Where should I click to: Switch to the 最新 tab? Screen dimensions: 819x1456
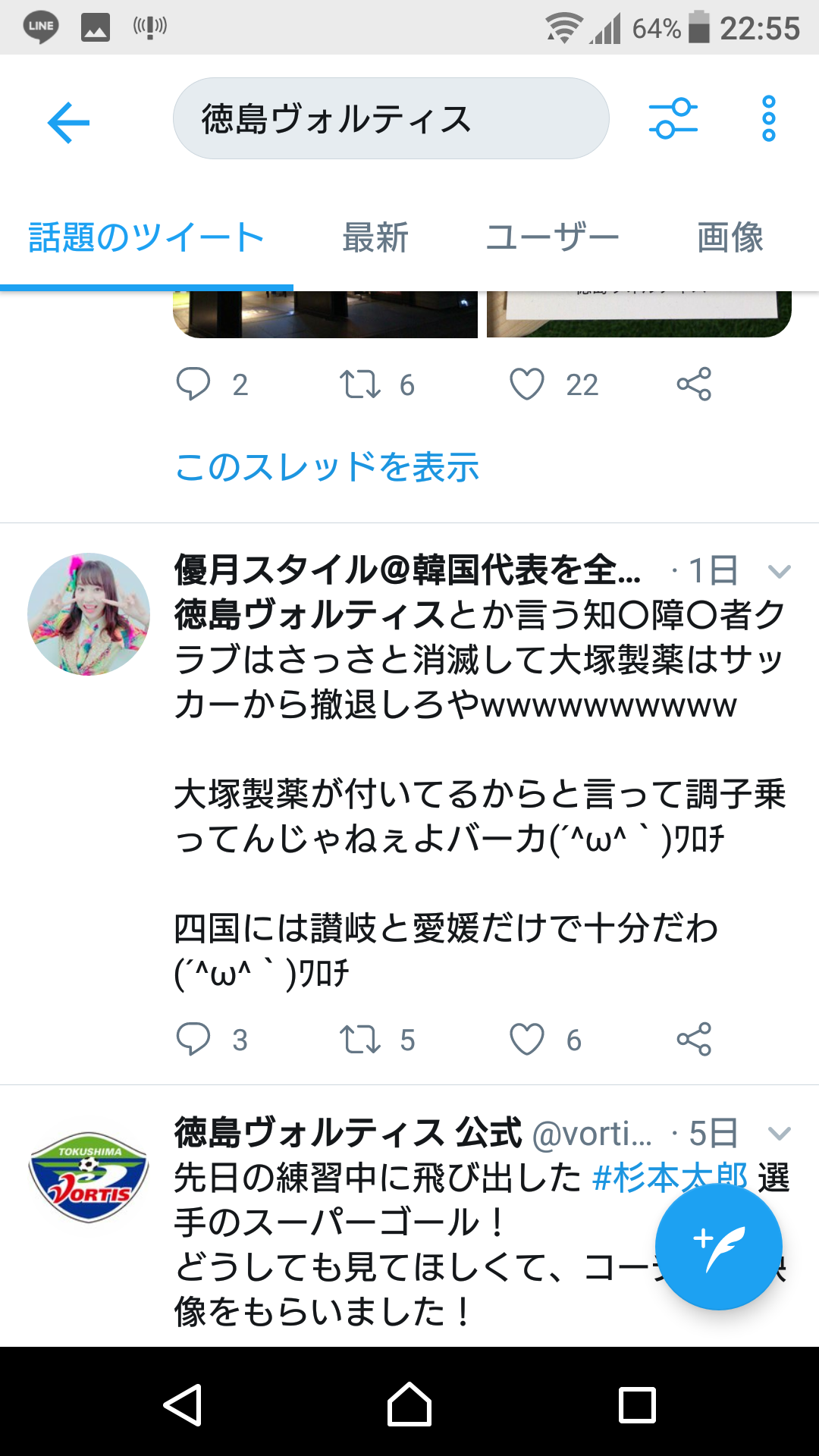tap(375, 237)
